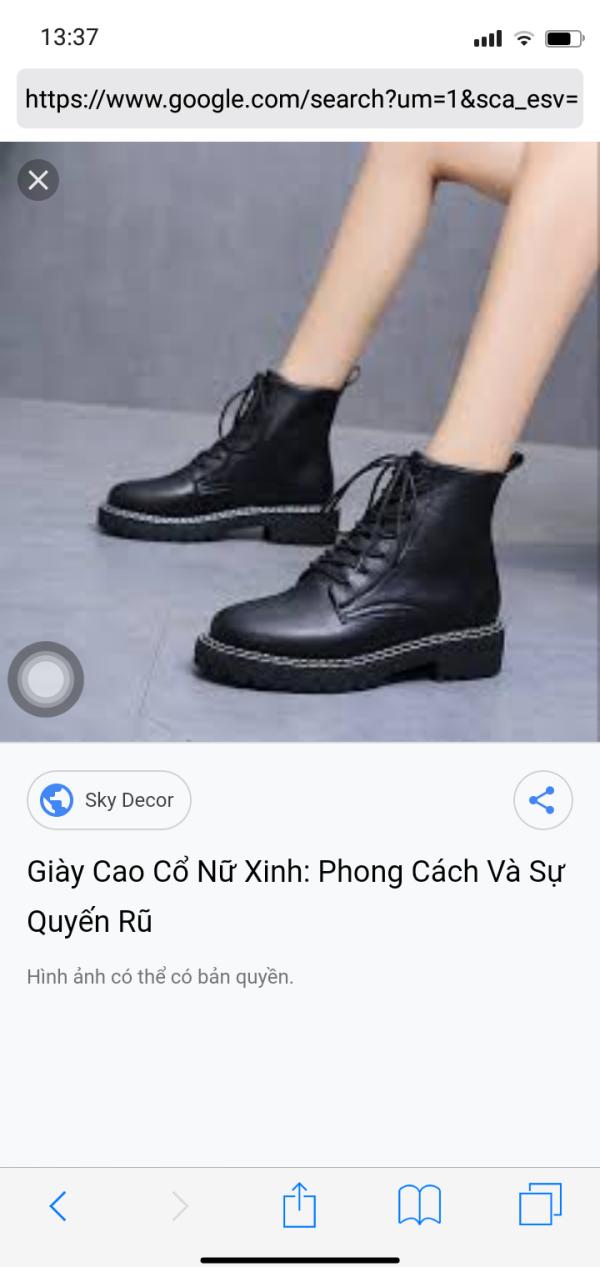Open the Safari share sheet
Screen dimensions: 600x1267
tap(299, 1204)
